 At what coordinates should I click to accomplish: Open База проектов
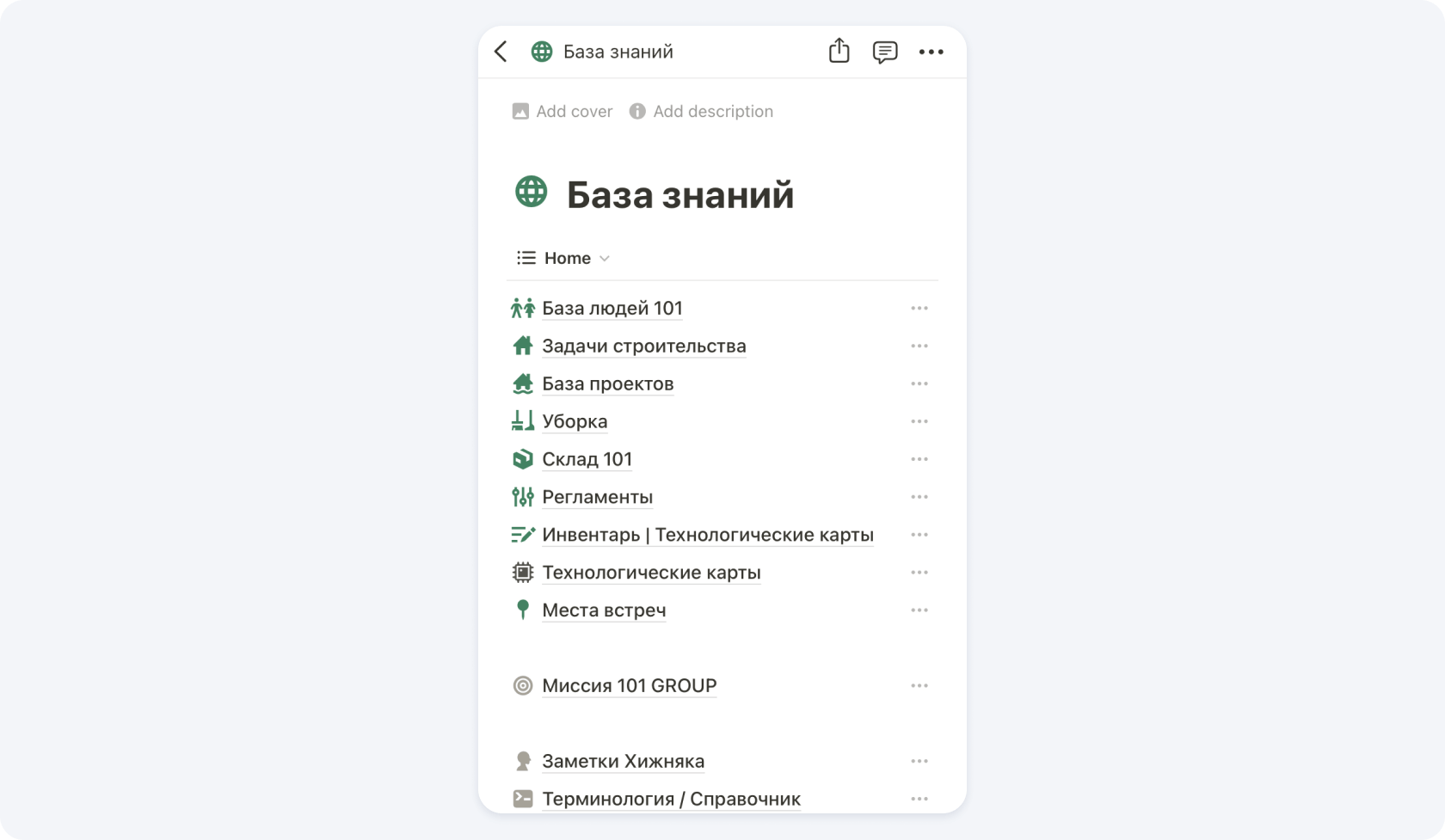[x=607, y=383]
